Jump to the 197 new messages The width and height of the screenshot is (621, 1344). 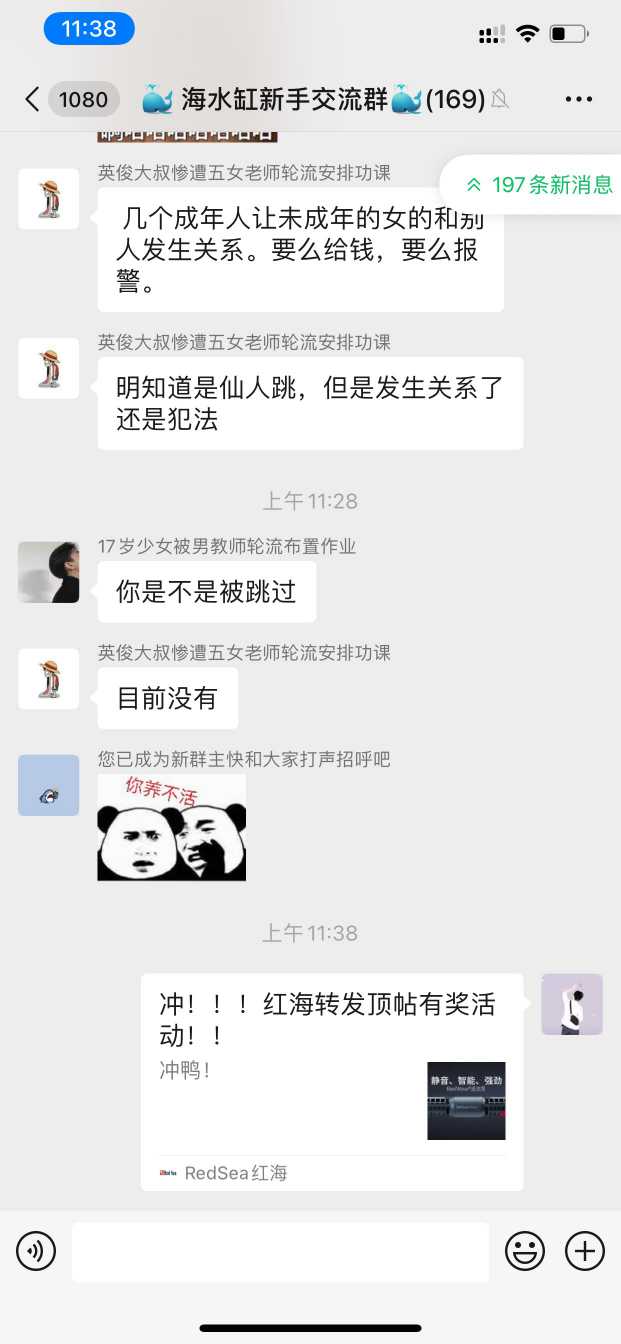click(x=540, y=185)
